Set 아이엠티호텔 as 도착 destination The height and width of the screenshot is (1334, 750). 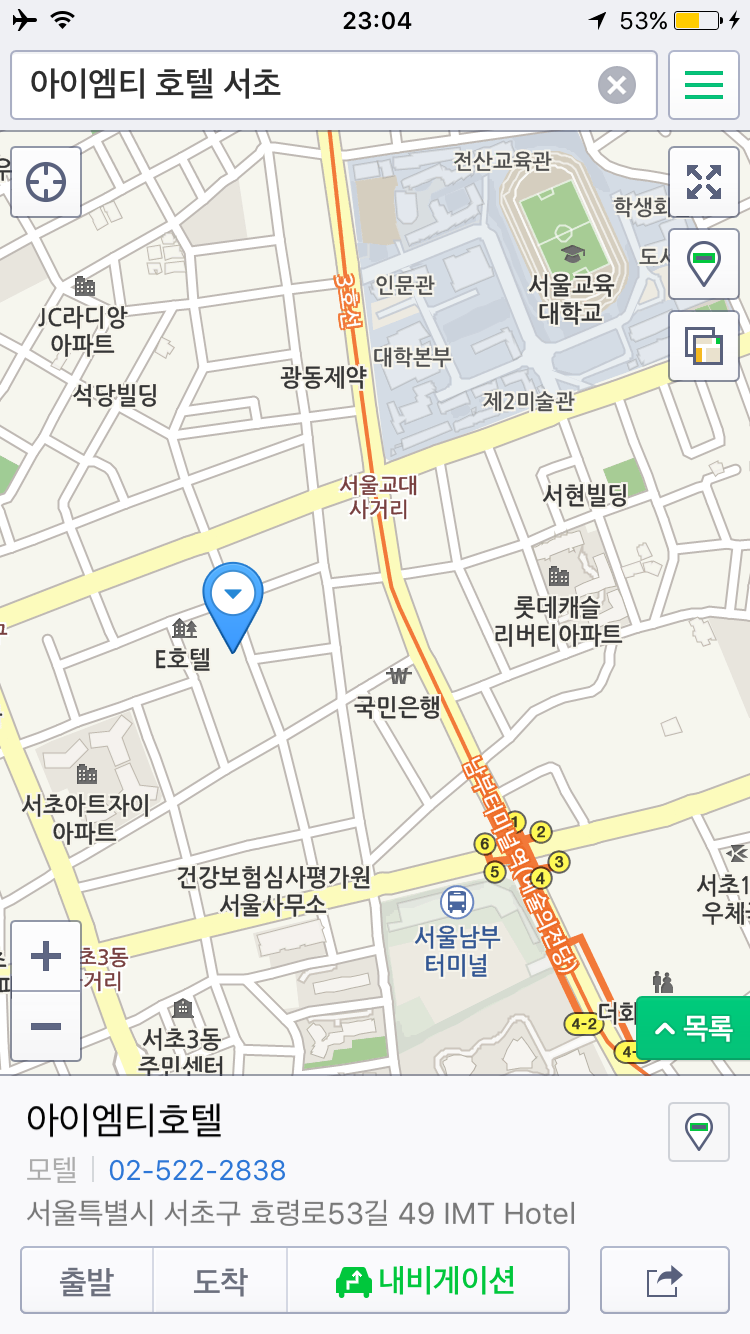point(220,1280)
